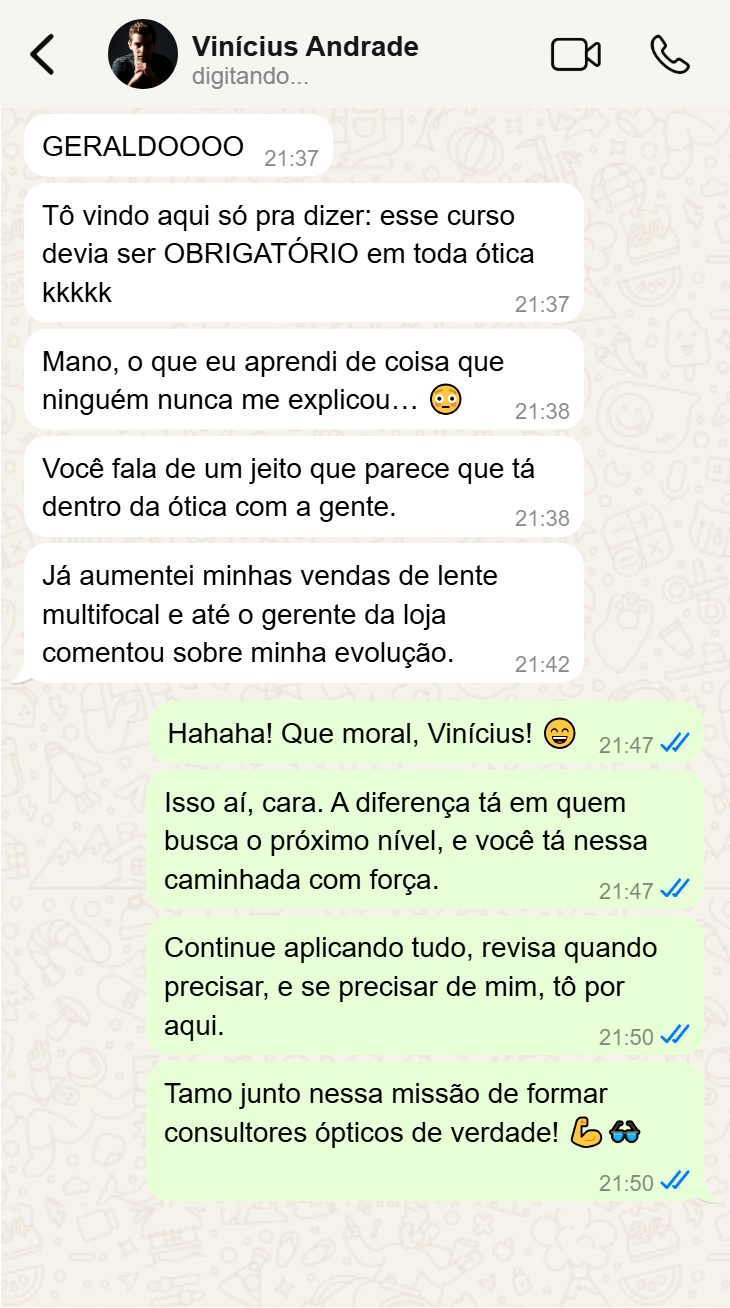The width and height of the screenshot is (730, 1308).
Task: Go back to the chat list
Action: [42, 55]
